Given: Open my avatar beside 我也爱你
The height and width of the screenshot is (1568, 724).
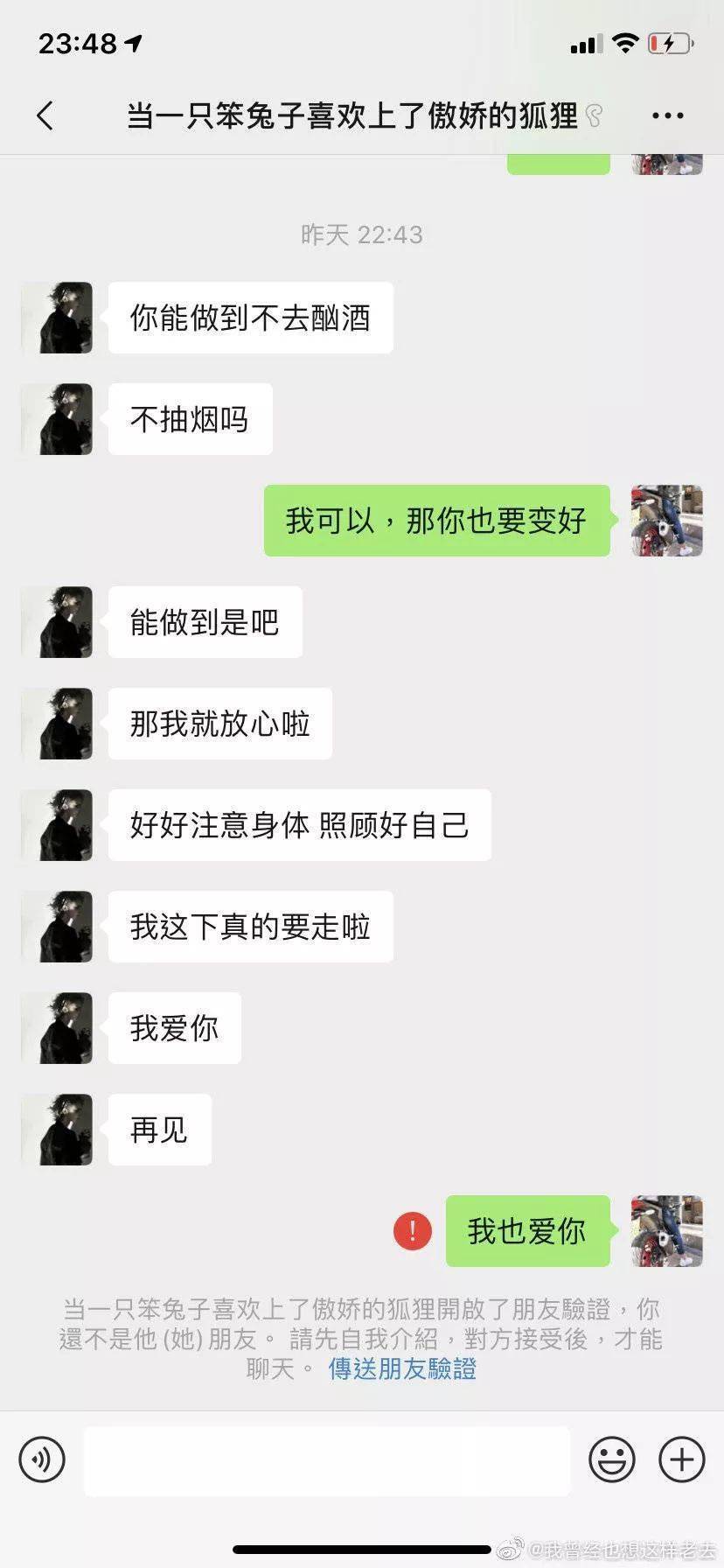Looking at the screenshot, I should coord(667,1231).
